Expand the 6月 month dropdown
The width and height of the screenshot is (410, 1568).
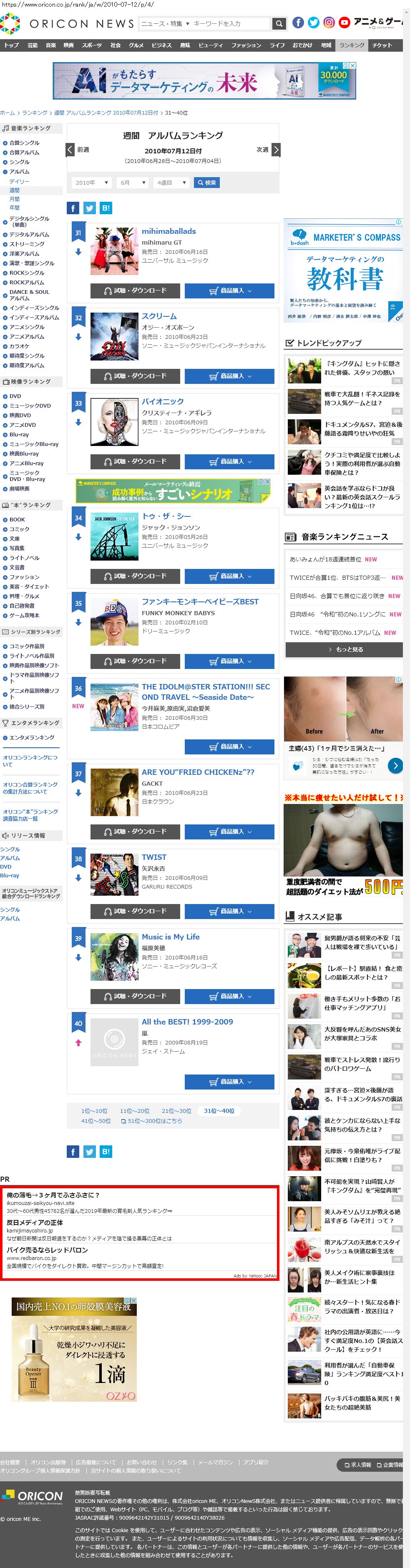click(132, 183)
